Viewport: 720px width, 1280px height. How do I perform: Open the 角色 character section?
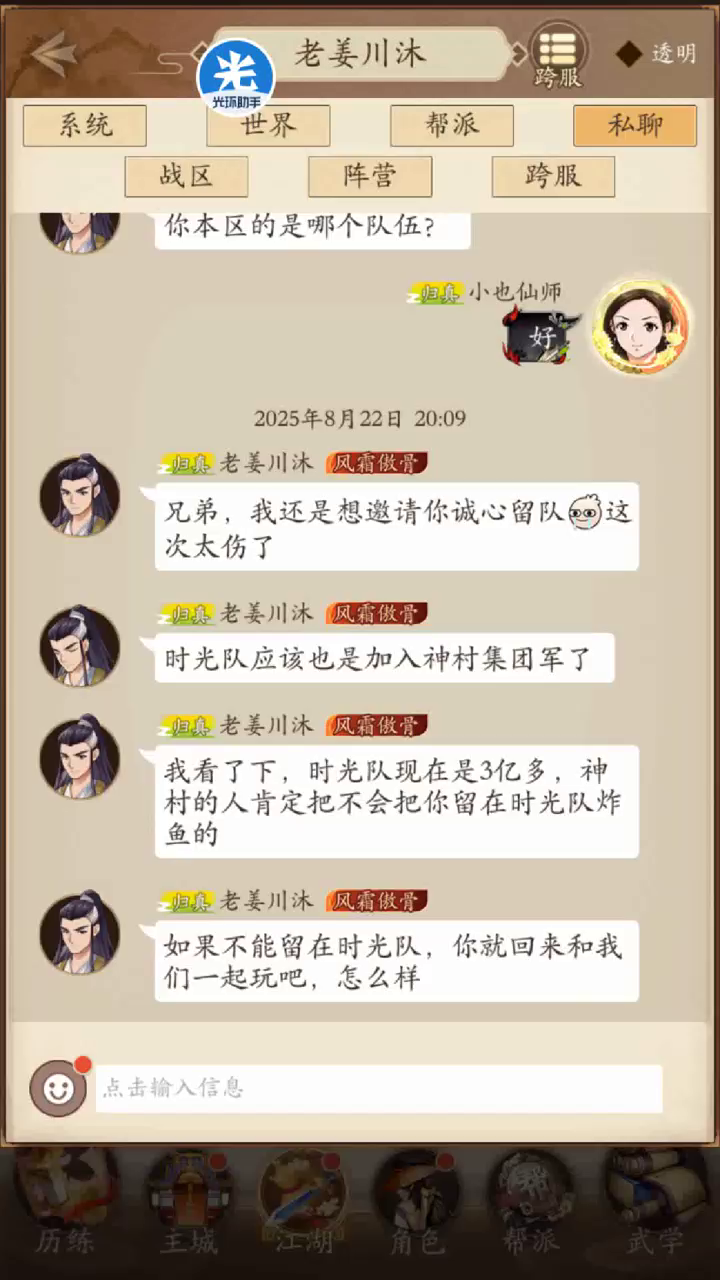click(418, 1212)
